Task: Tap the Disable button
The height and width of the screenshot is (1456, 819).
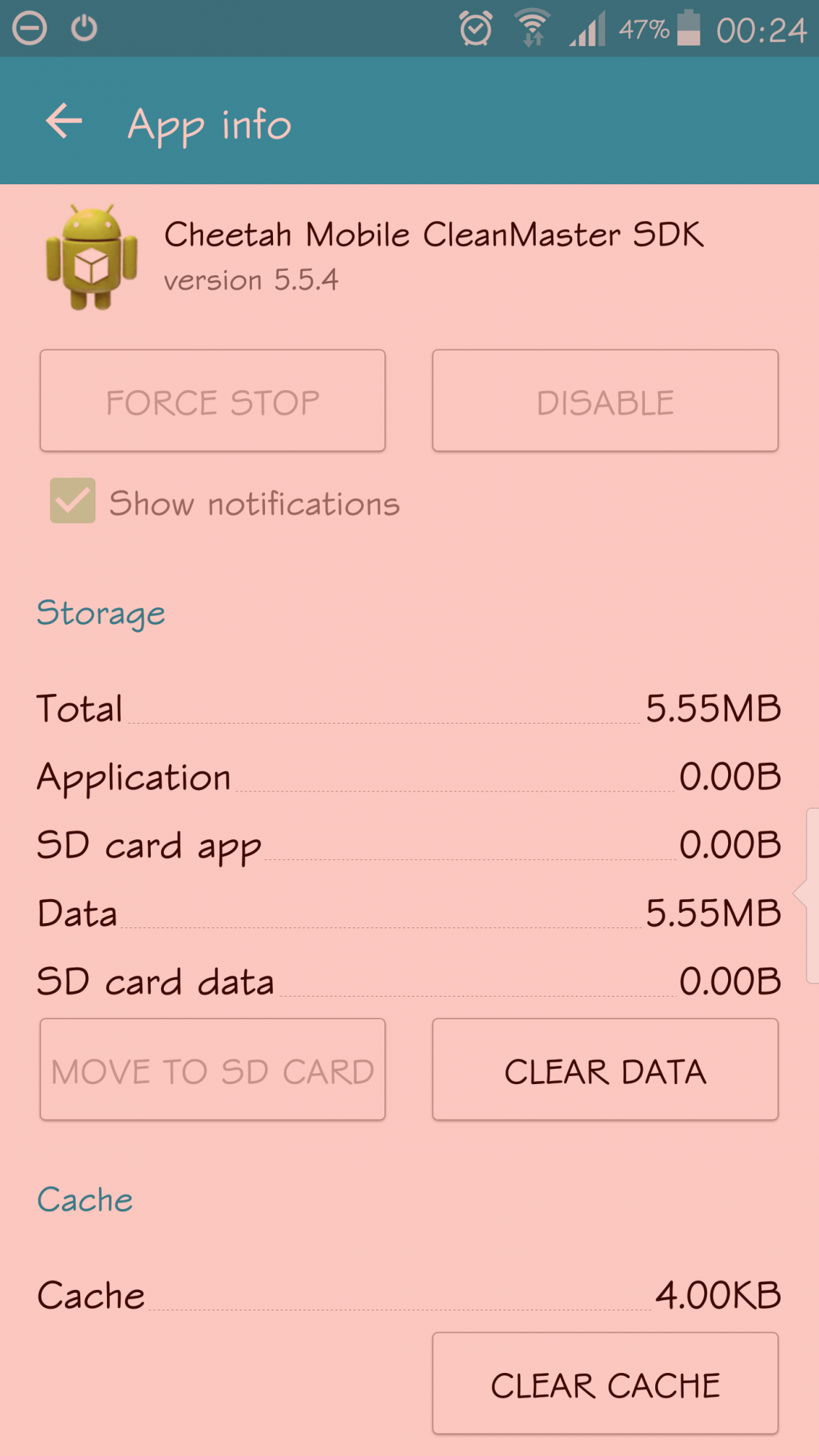Action: (x=605, y=401)
